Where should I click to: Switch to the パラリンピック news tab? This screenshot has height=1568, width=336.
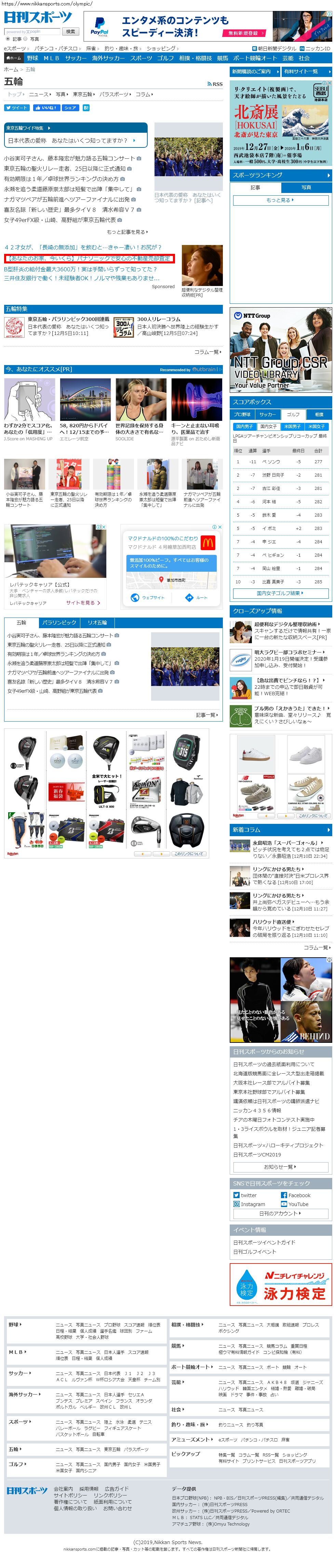click(59, 623)
